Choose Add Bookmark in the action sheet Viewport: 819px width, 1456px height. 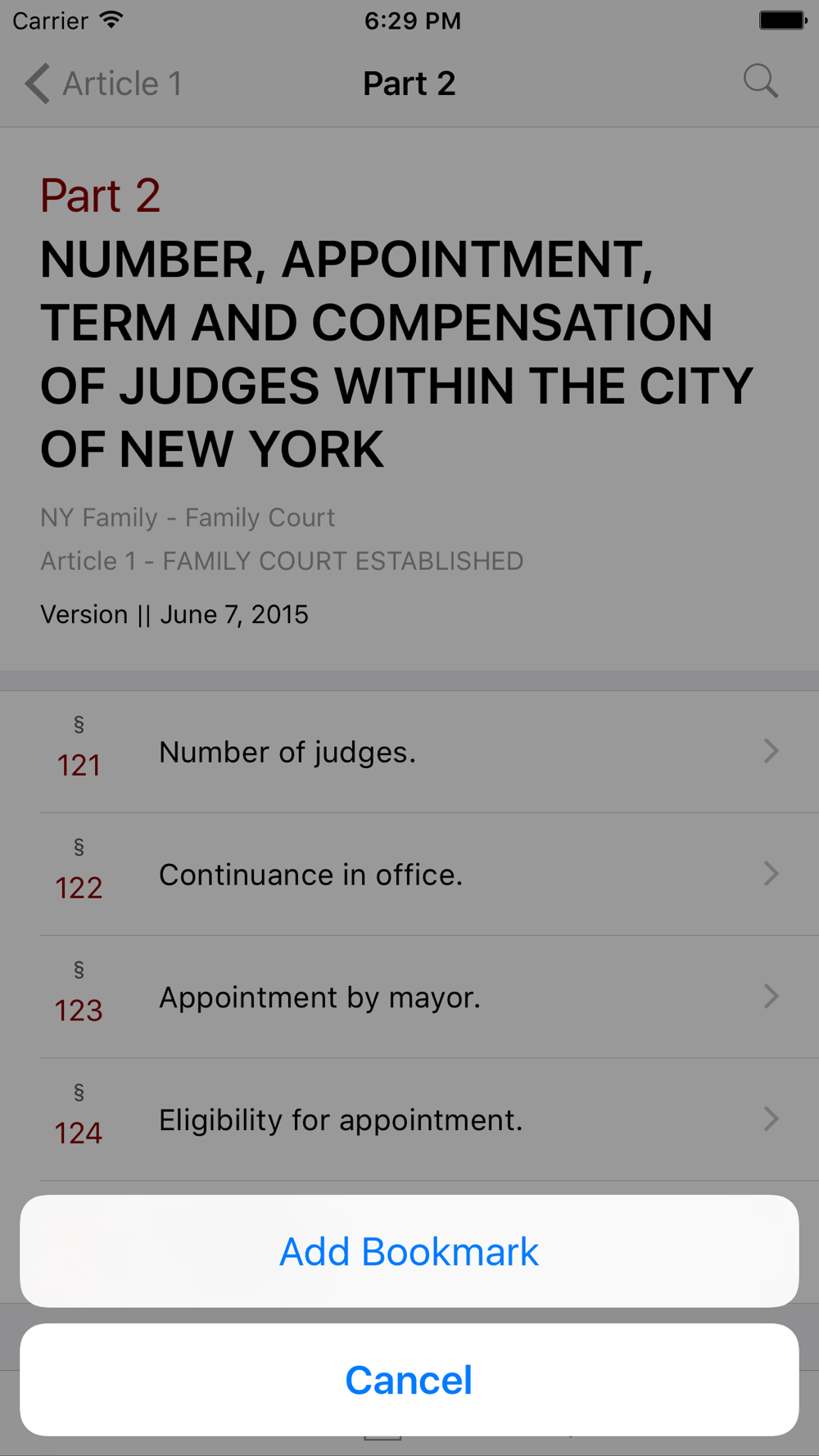[409, 1251]
